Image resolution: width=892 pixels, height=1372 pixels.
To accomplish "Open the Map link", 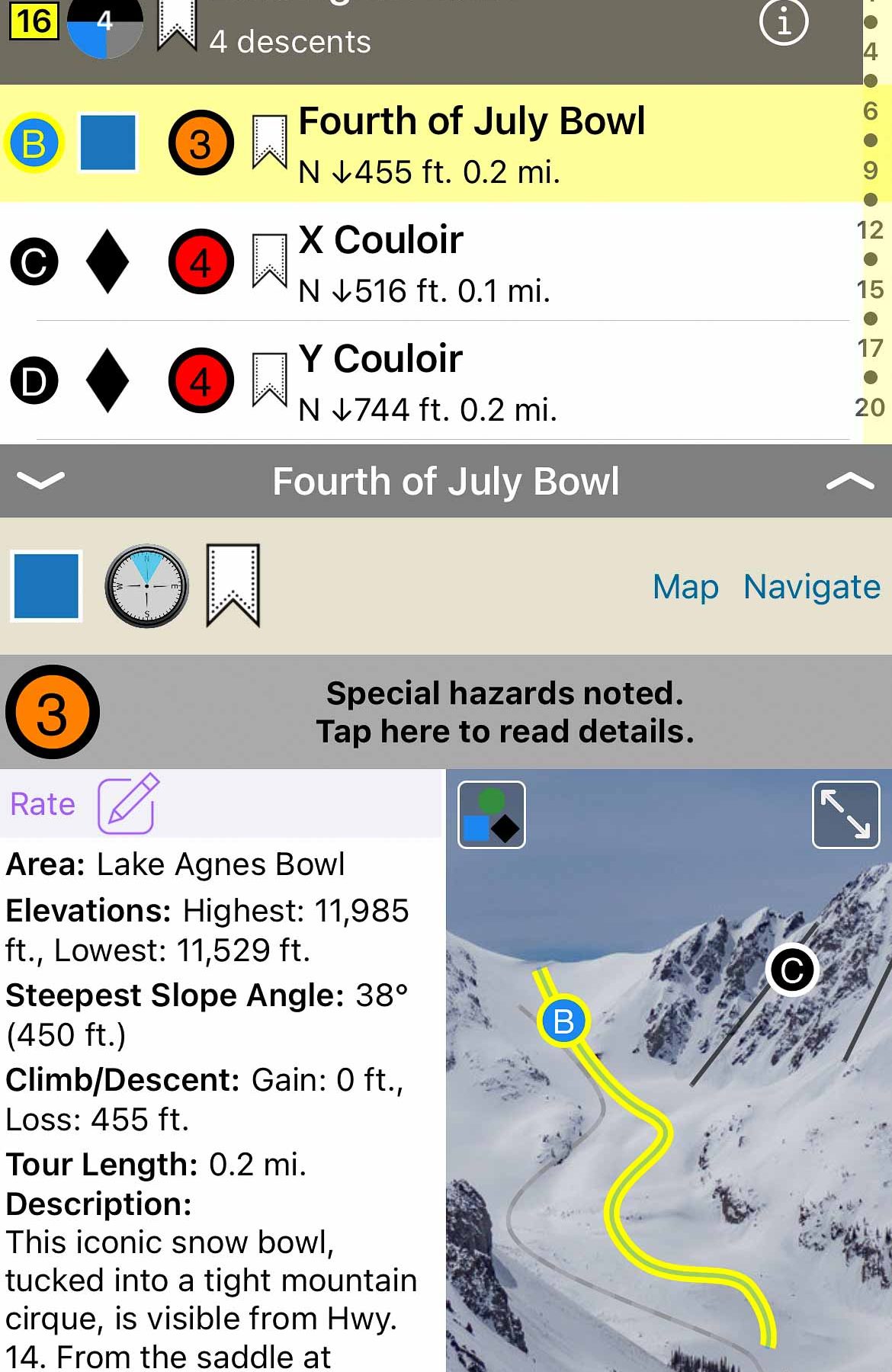I will tap(685, 587).
